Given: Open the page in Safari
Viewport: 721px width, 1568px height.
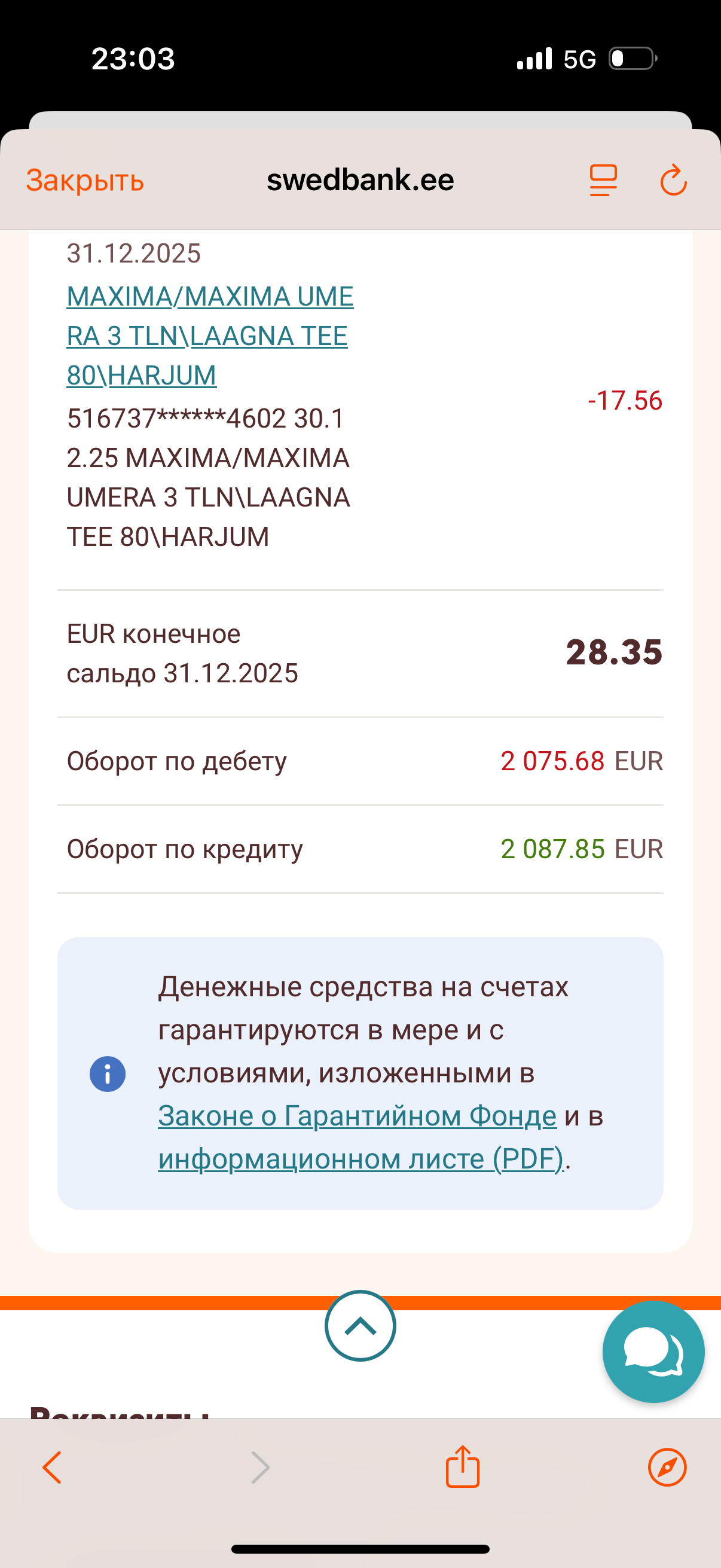Looking at the screenshot, I should pyautogui.click(x=667, y=1467).
